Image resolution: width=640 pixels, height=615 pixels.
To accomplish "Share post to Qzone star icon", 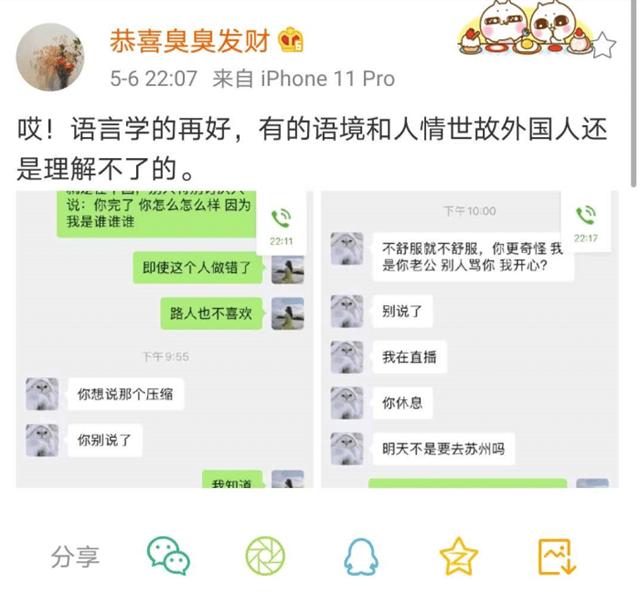I will [x=458, y=556].
